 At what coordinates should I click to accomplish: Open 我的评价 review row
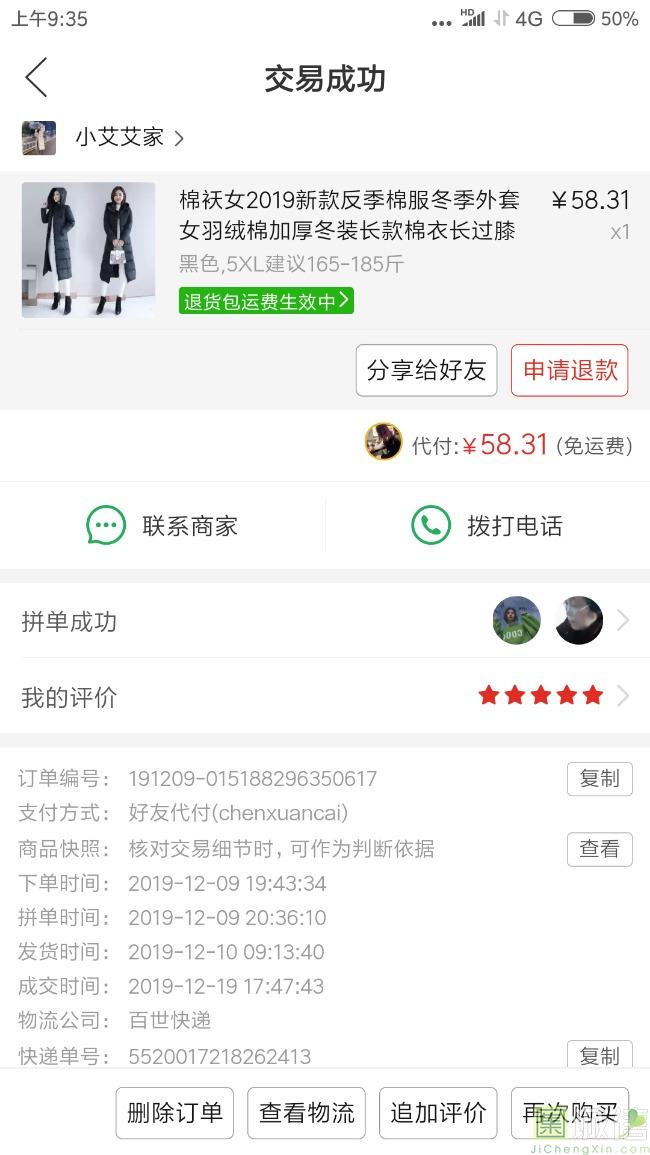point(325,696)
